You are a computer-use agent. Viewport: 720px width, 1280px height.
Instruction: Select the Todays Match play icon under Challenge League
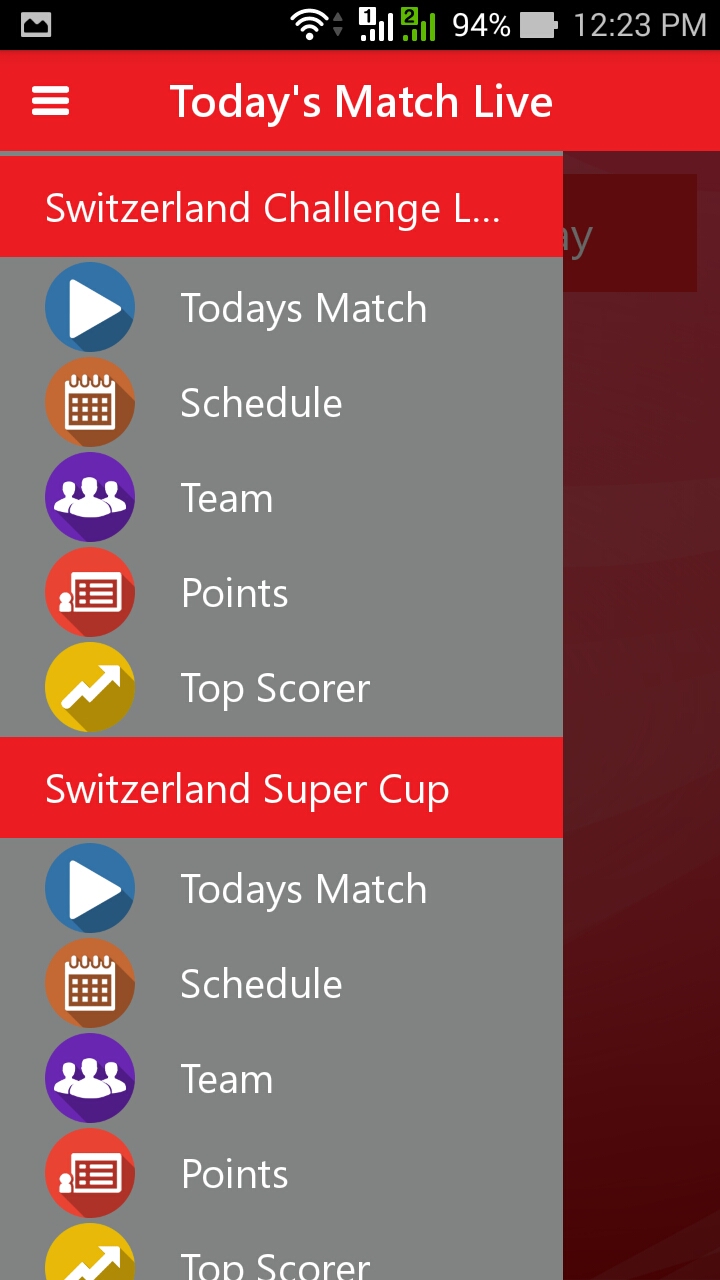point(90,307)
